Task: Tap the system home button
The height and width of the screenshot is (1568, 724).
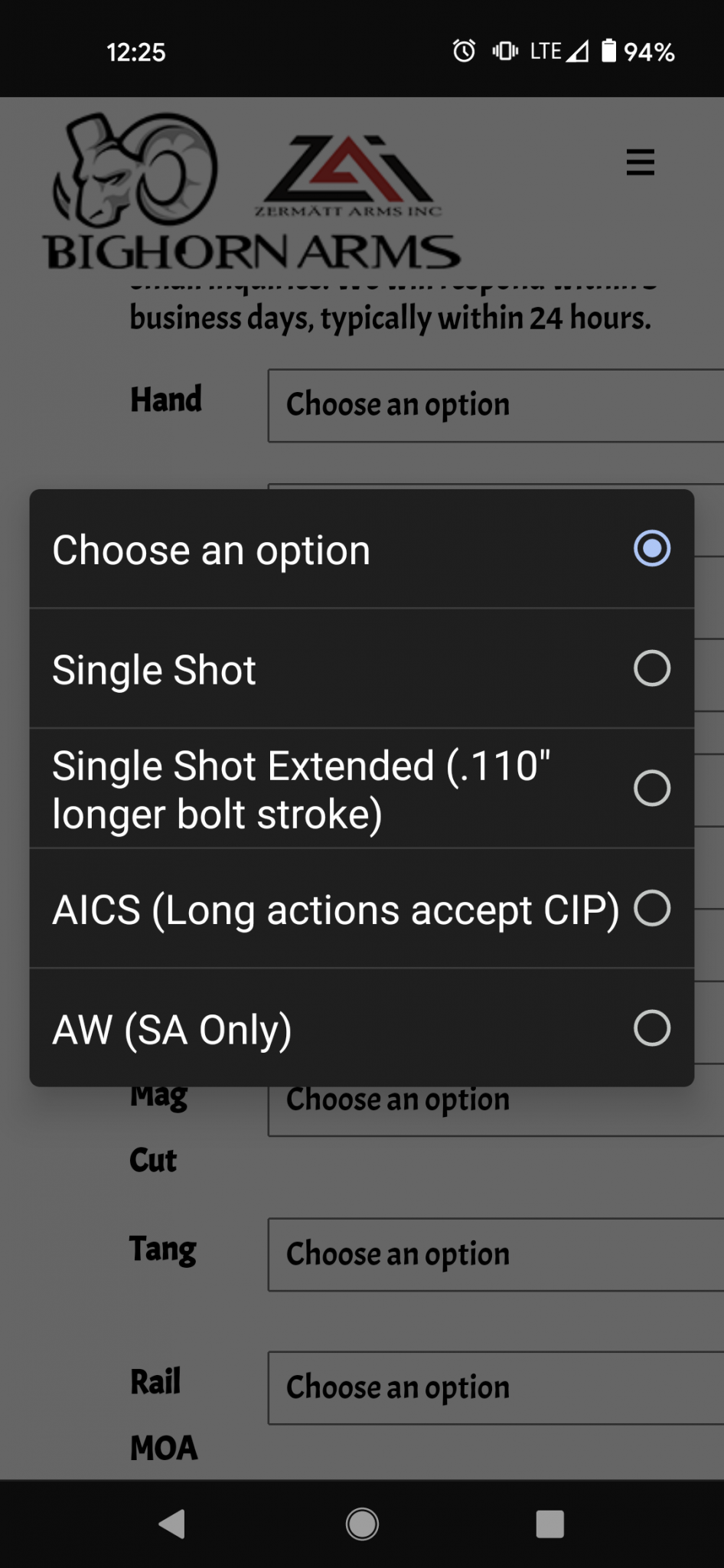Action: pos(362,1524)
